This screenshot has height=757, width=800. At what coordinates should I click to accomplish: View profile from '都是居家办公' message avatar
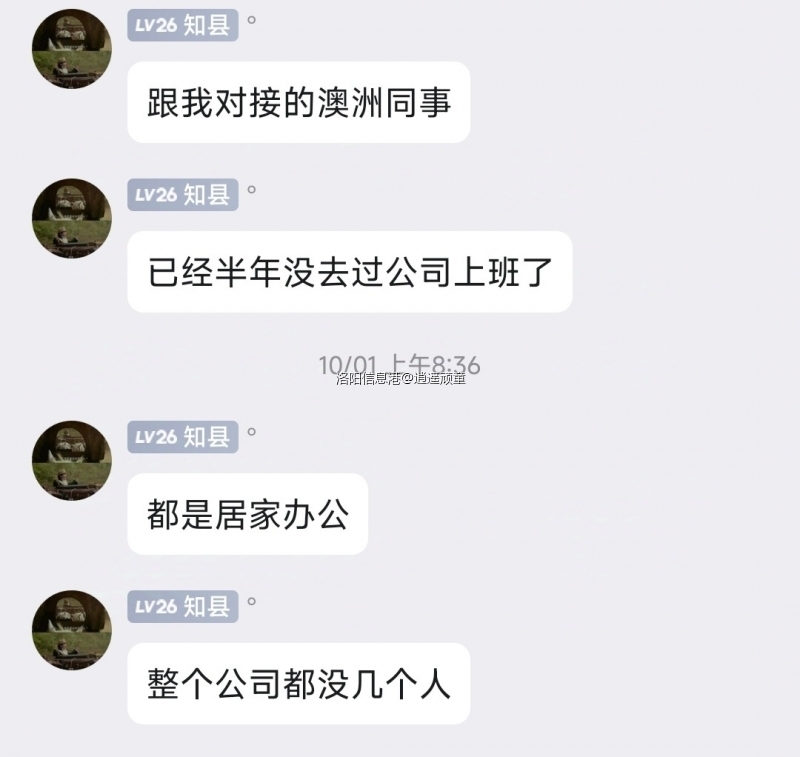pyautogui.click(x=71, y=460)
